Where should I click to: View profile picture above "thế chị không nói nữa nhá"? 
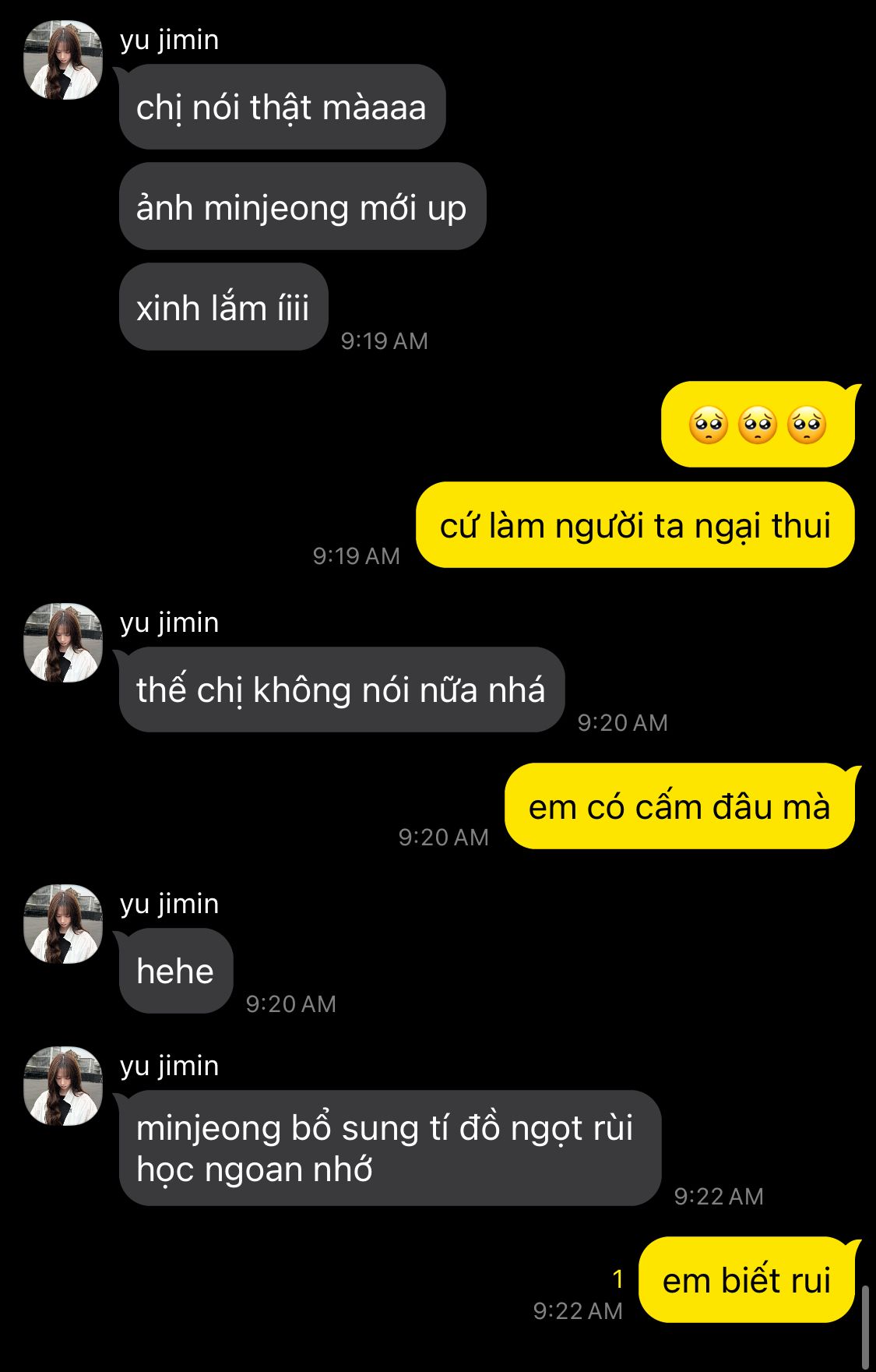pos(63,644)
